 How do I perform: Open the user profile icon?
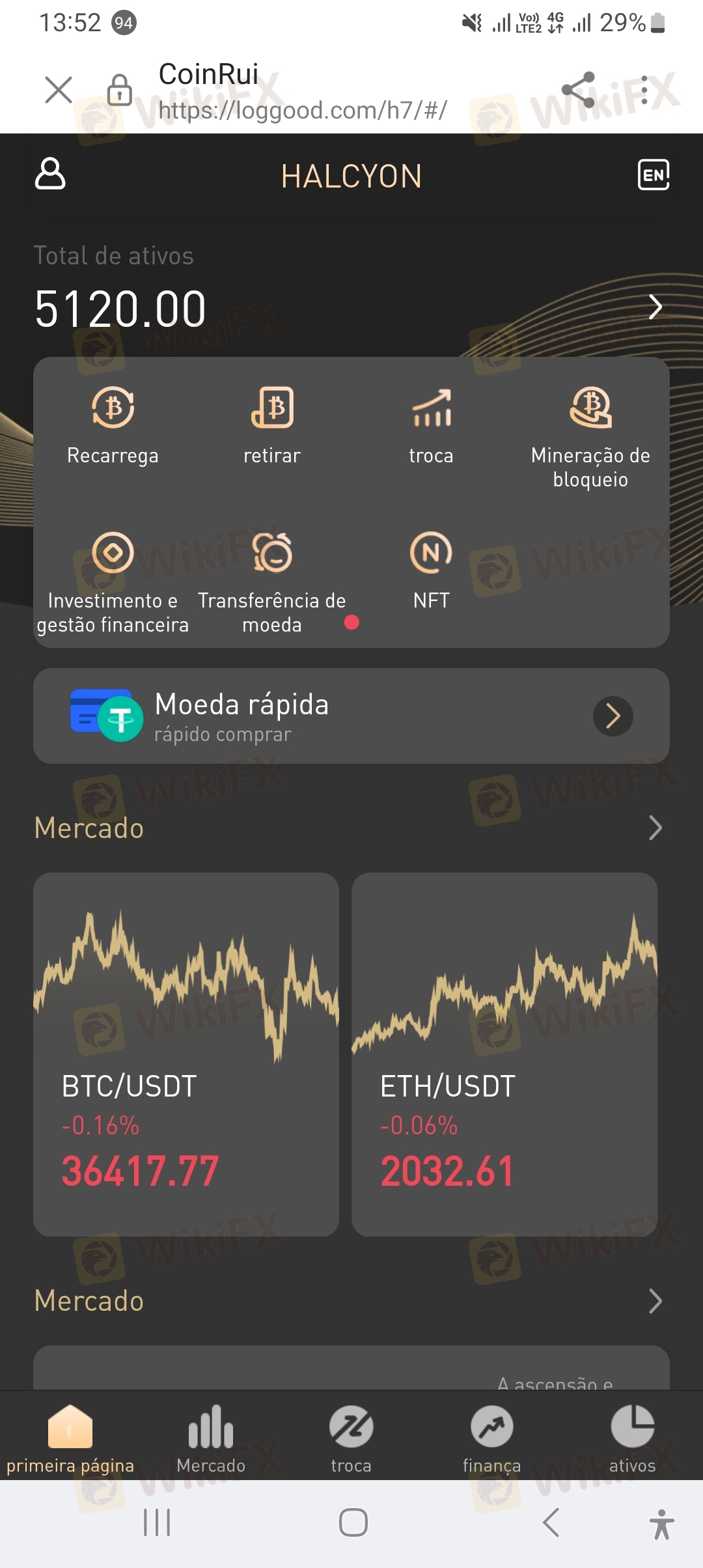[x=50, y=173]
